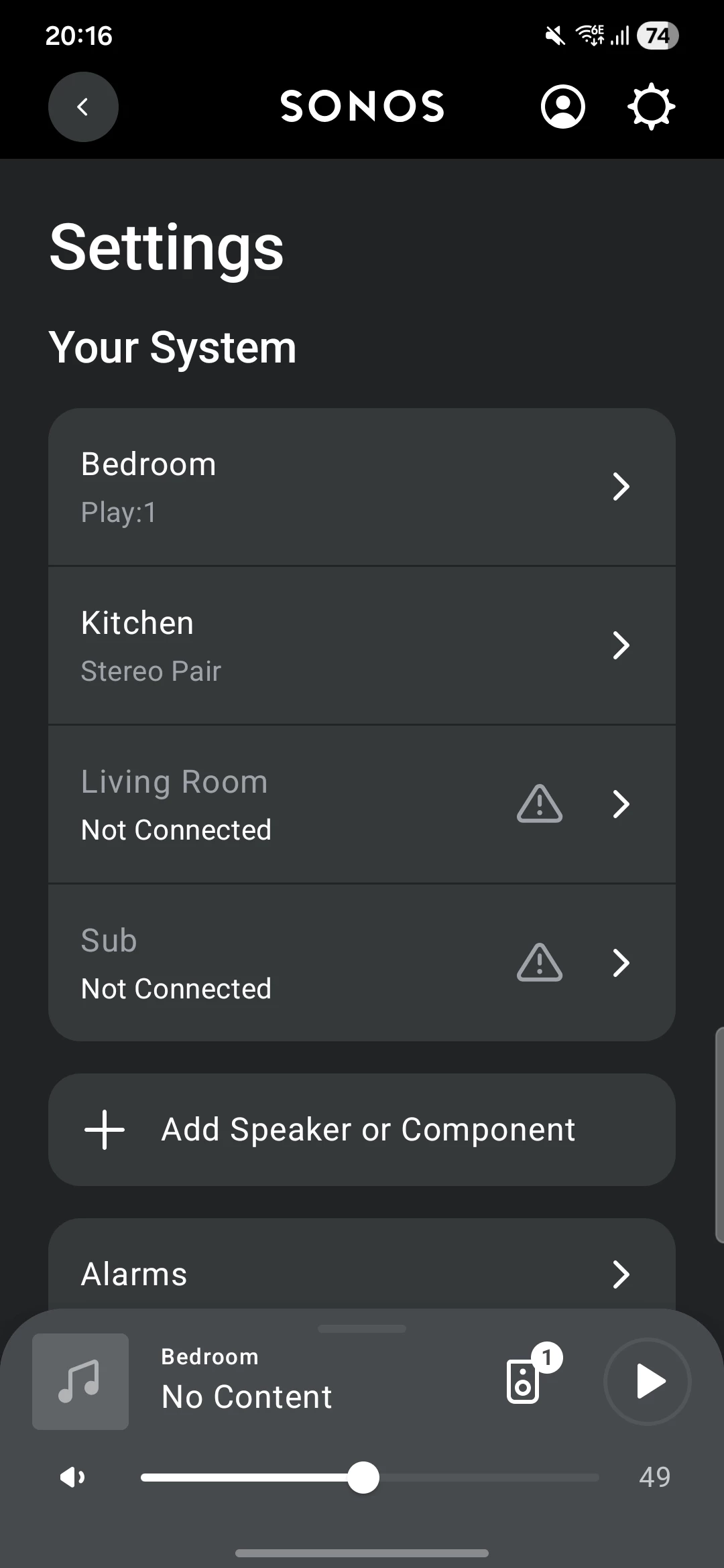Image resolution: width=724 pixels, height=1568 pixels.
Task: Open the speaker output selector
Action: pos(524,1380)
